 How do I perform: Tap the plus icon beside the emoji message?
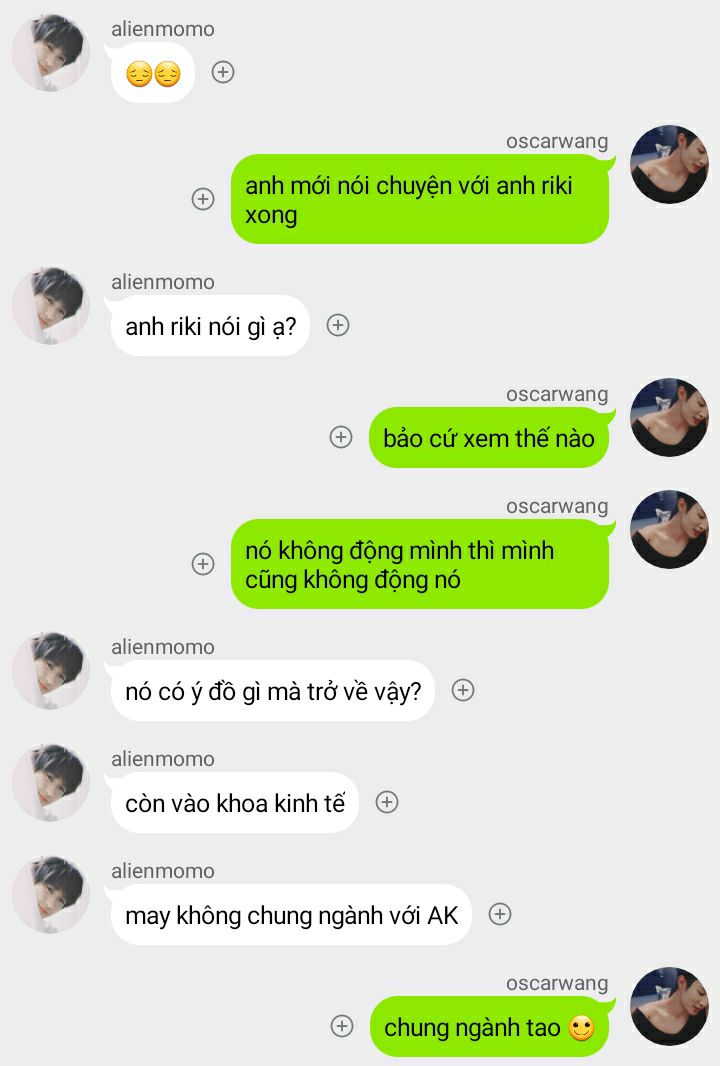tap(223, 72)
